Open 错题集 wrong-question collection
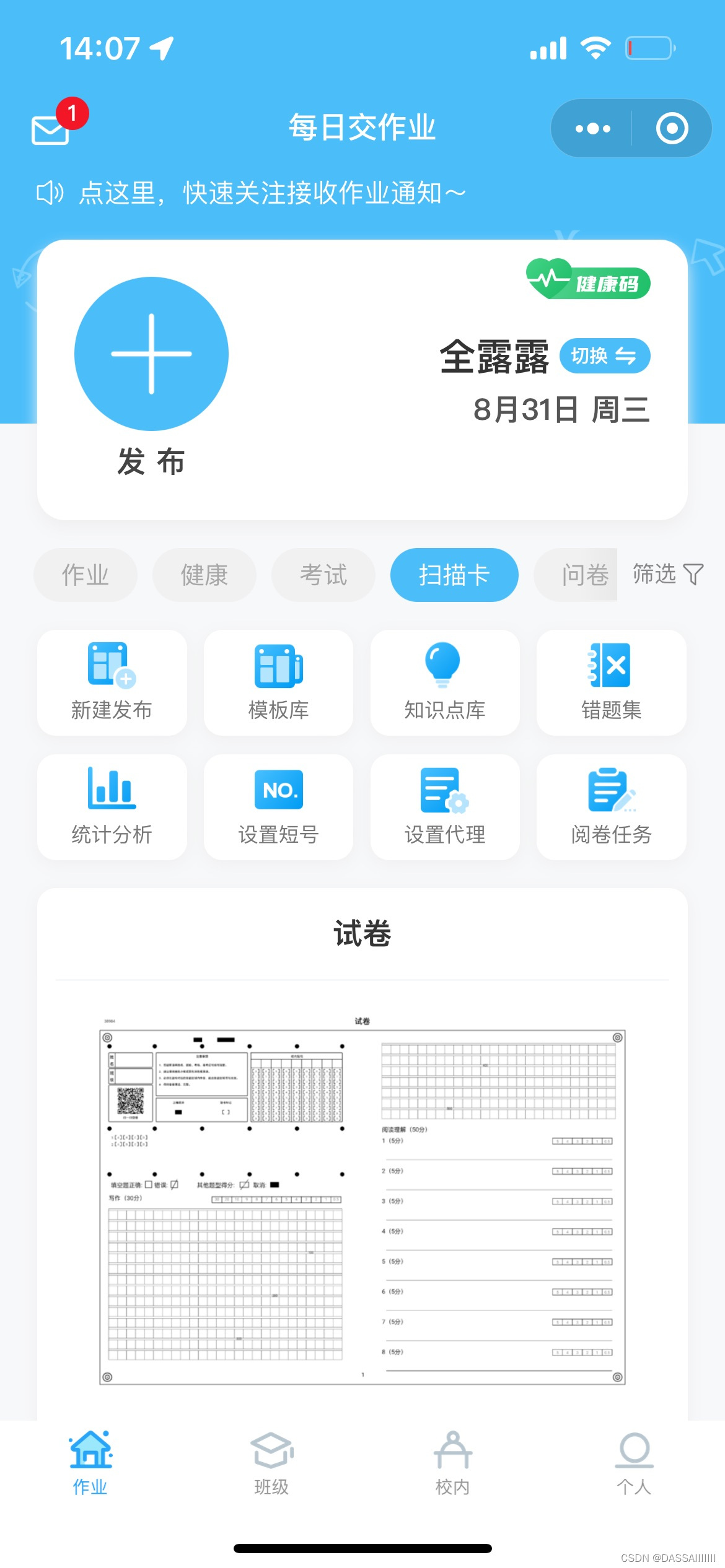725x1568 pixels. (612, 683)
